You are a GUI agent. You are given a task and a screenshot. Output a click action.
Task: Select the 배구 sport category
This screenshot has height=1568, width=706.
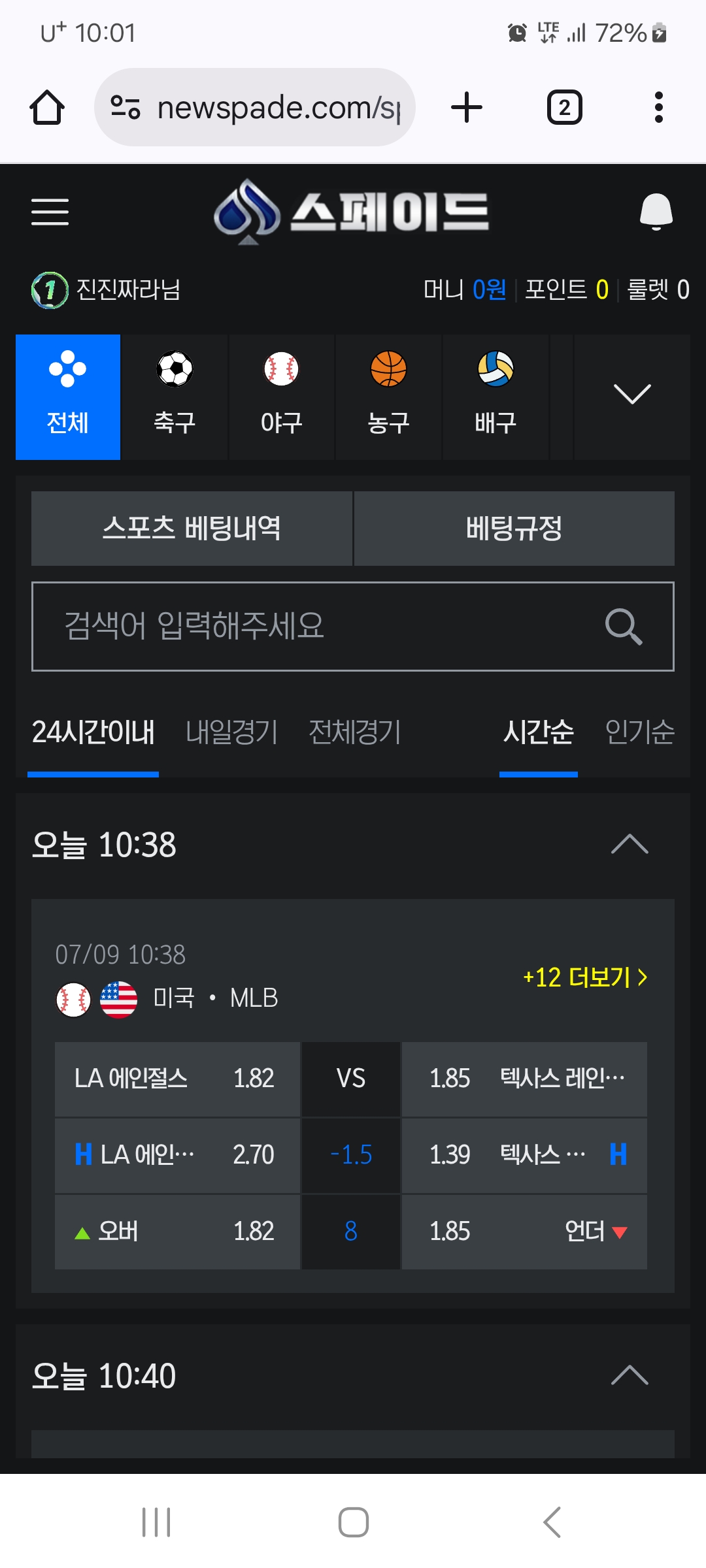tap(496, 397)
